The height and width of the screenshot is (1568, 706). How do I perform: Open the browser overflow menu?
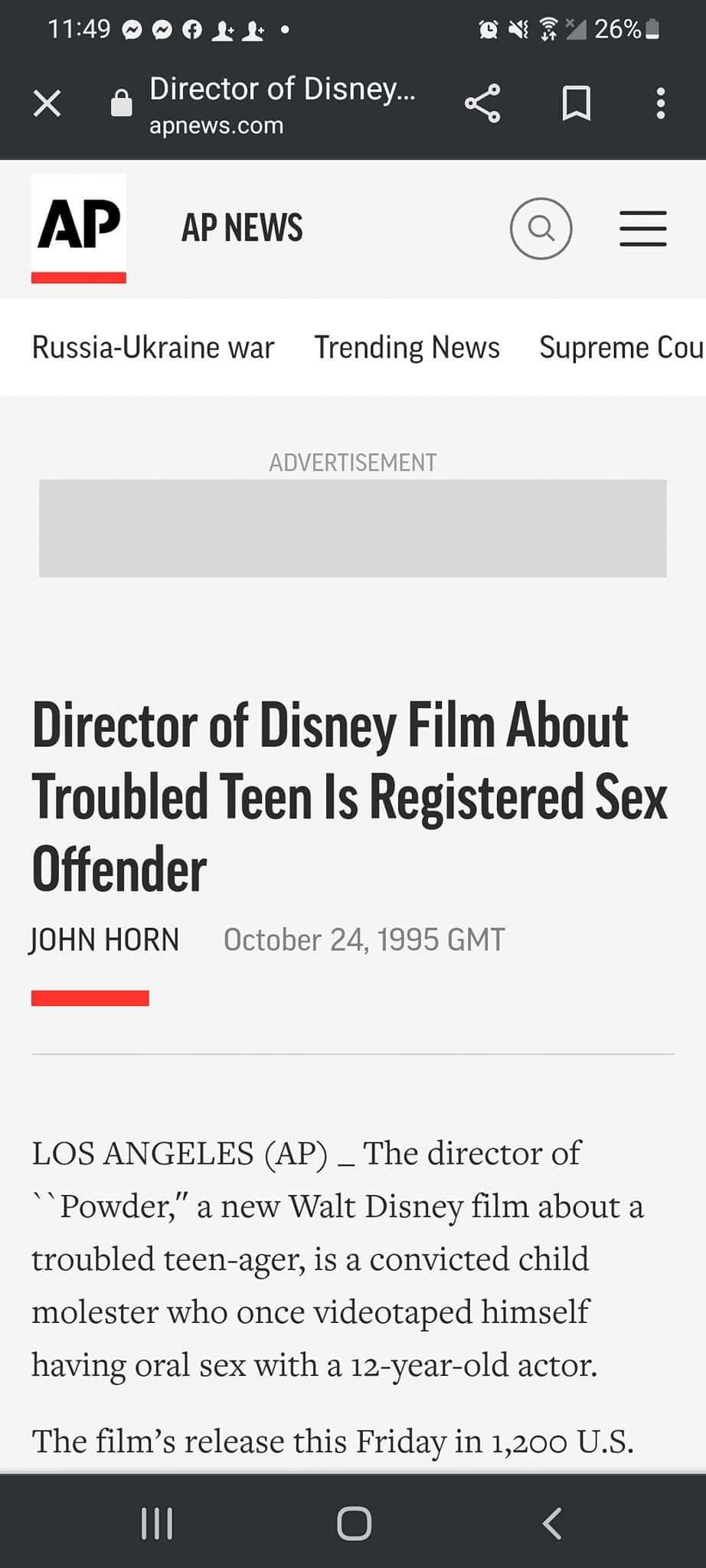coord(660,103)
